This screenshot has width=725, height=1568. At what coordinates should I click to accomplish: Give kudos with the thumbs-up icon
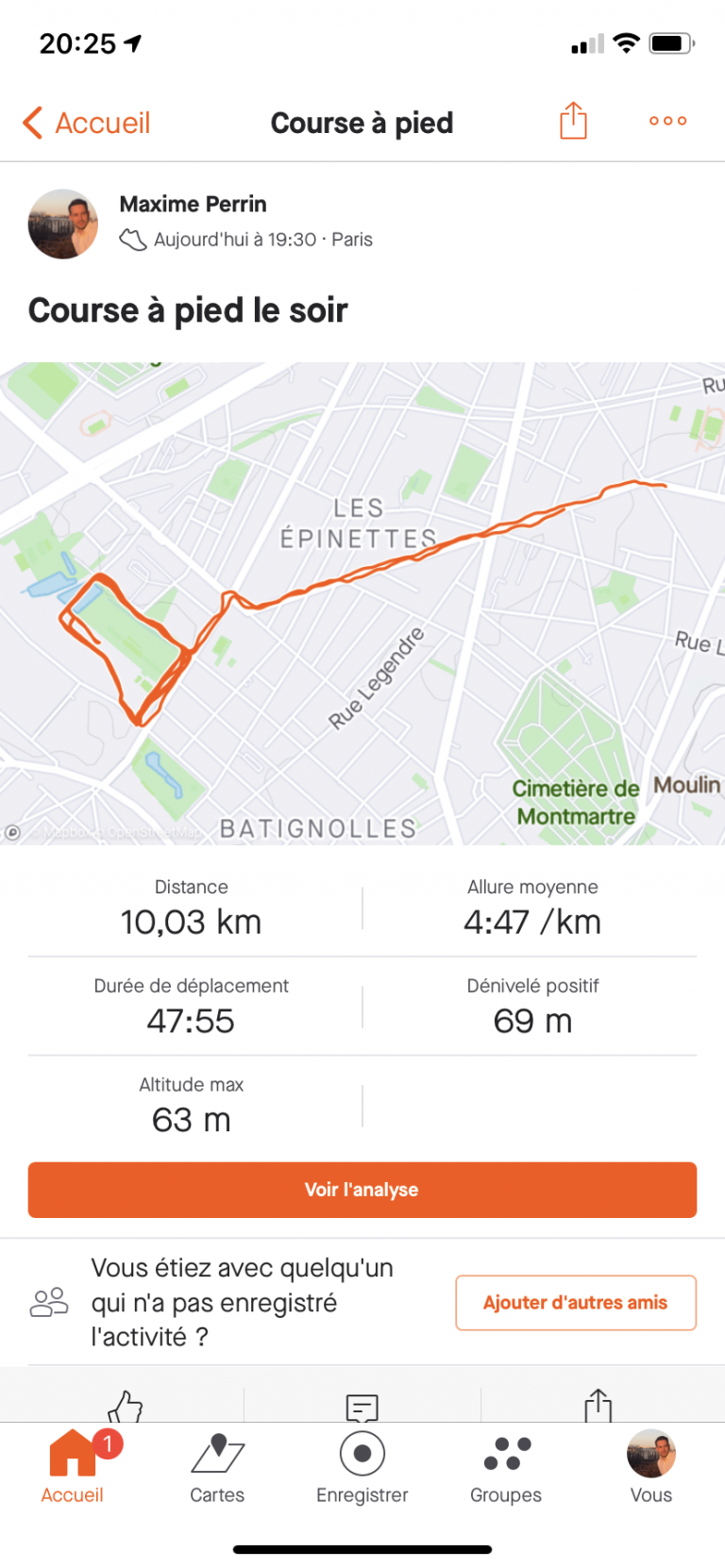click(125, 1406)
